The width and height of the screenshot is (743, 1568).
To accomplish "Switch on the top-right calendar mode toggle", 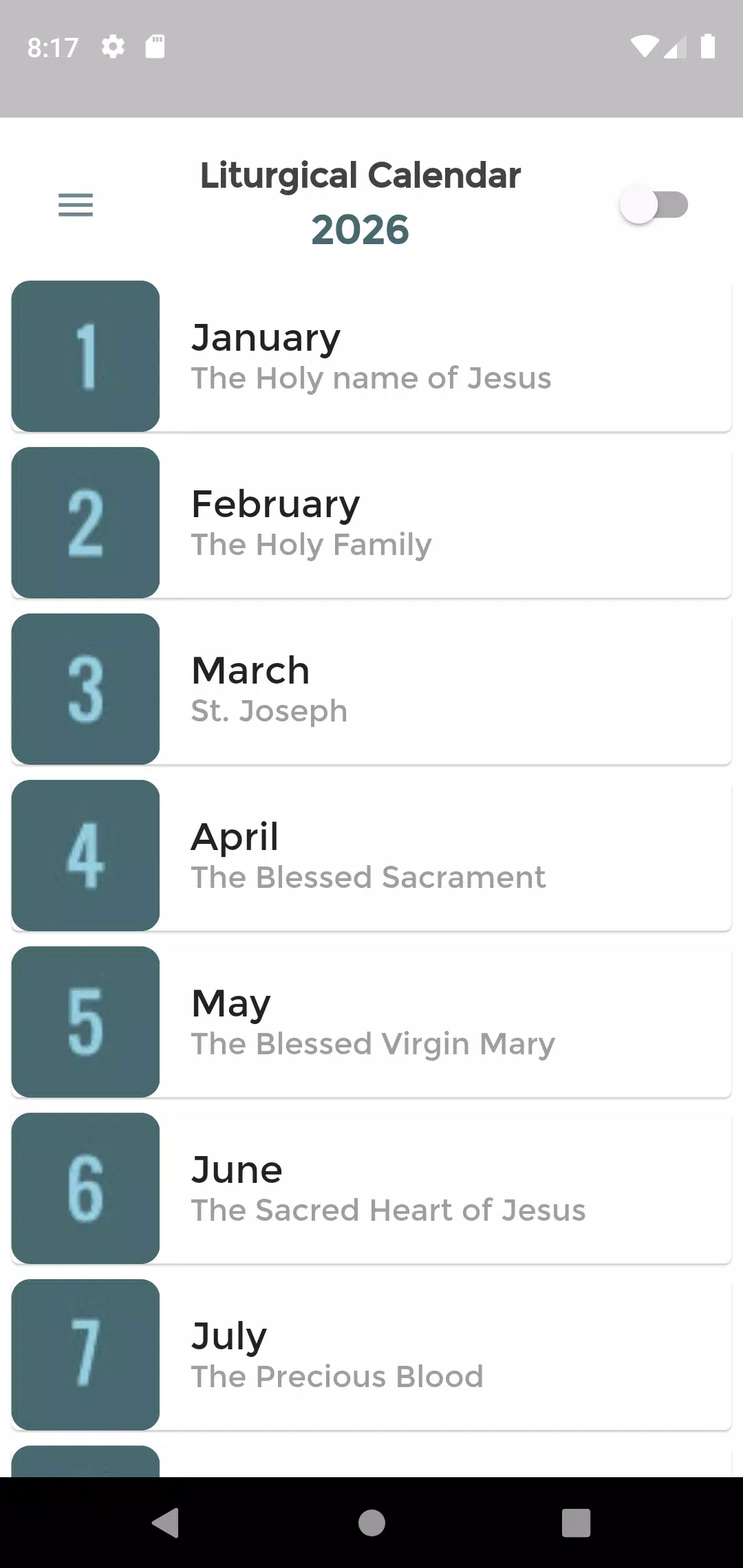I will (654, 204).
